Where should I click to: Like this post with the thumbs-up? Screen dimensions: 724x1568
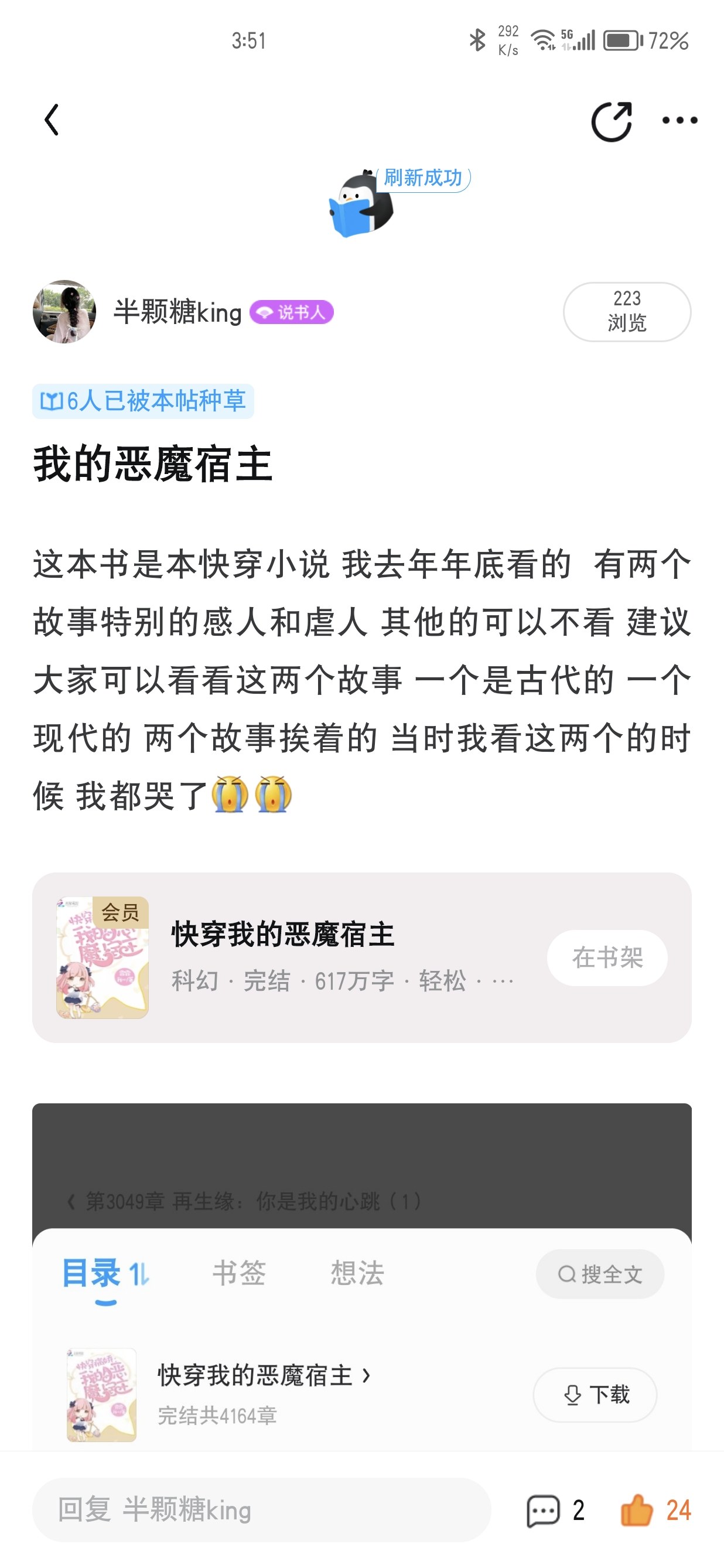point(655,1510)
